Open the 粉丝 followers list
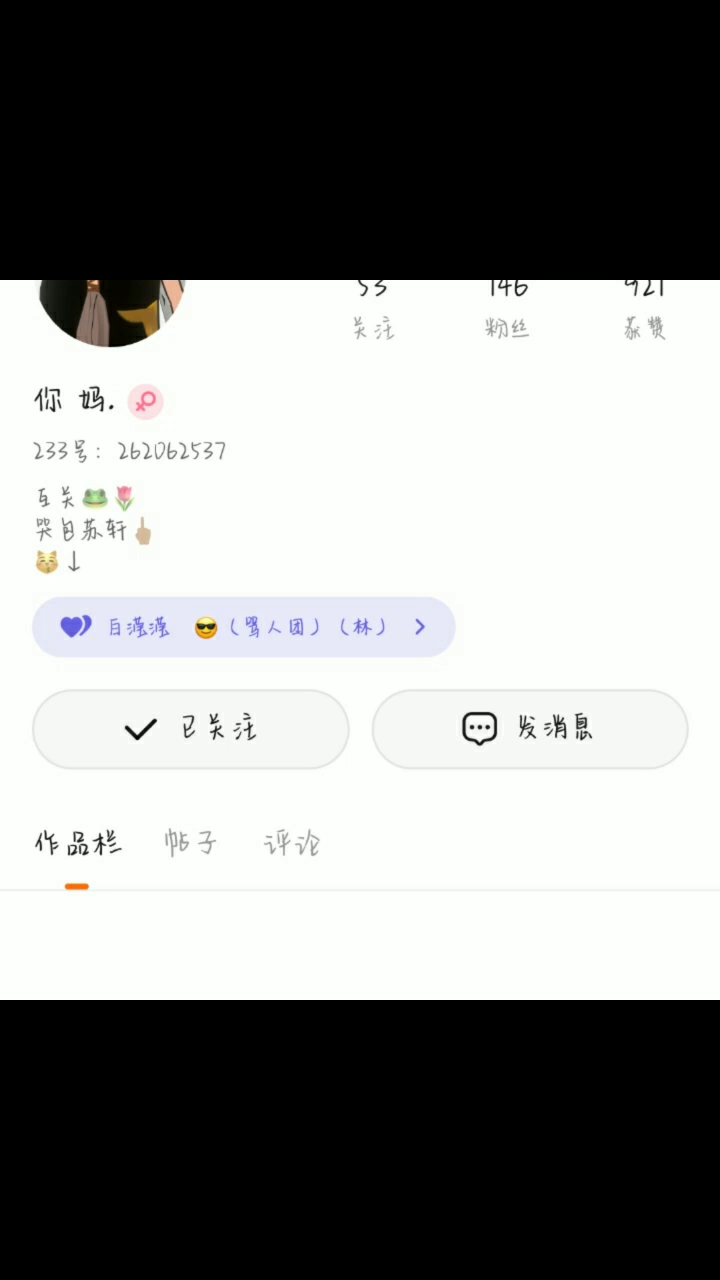 (507, 312)
